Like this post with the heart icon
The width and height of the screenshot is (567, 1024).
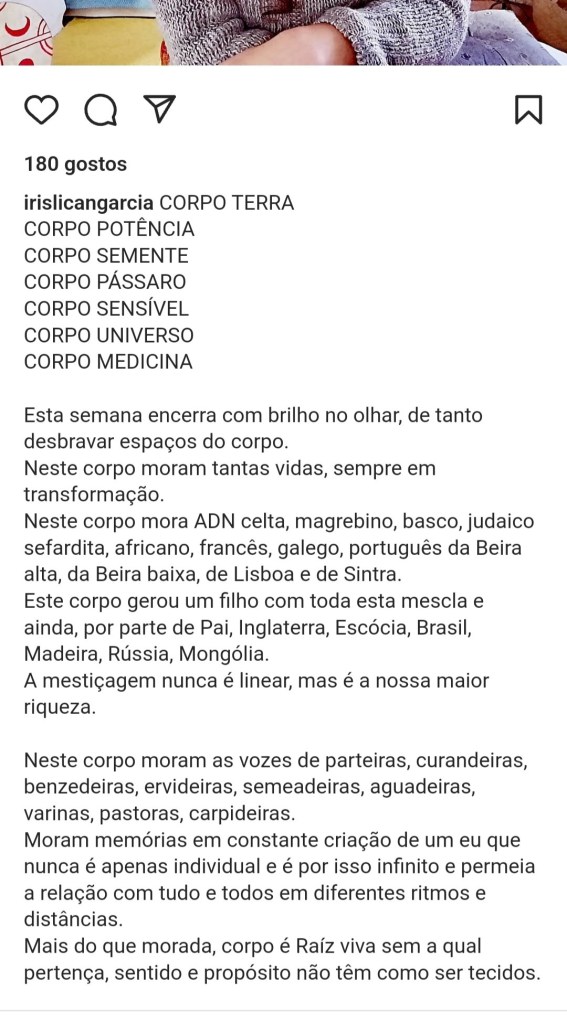[x=41, y=109]
